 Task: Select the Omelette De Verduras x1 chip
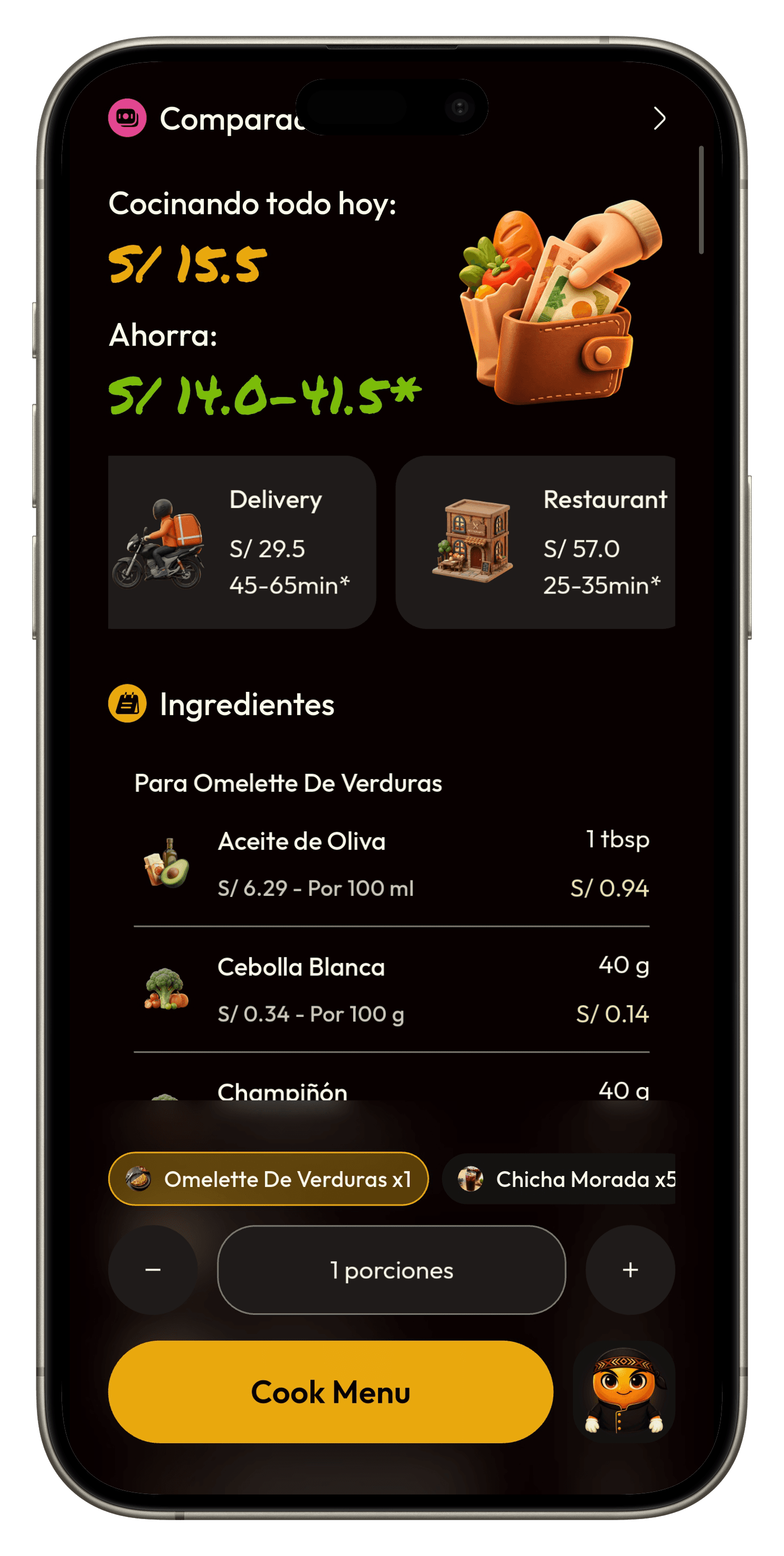click(268, 1178)
